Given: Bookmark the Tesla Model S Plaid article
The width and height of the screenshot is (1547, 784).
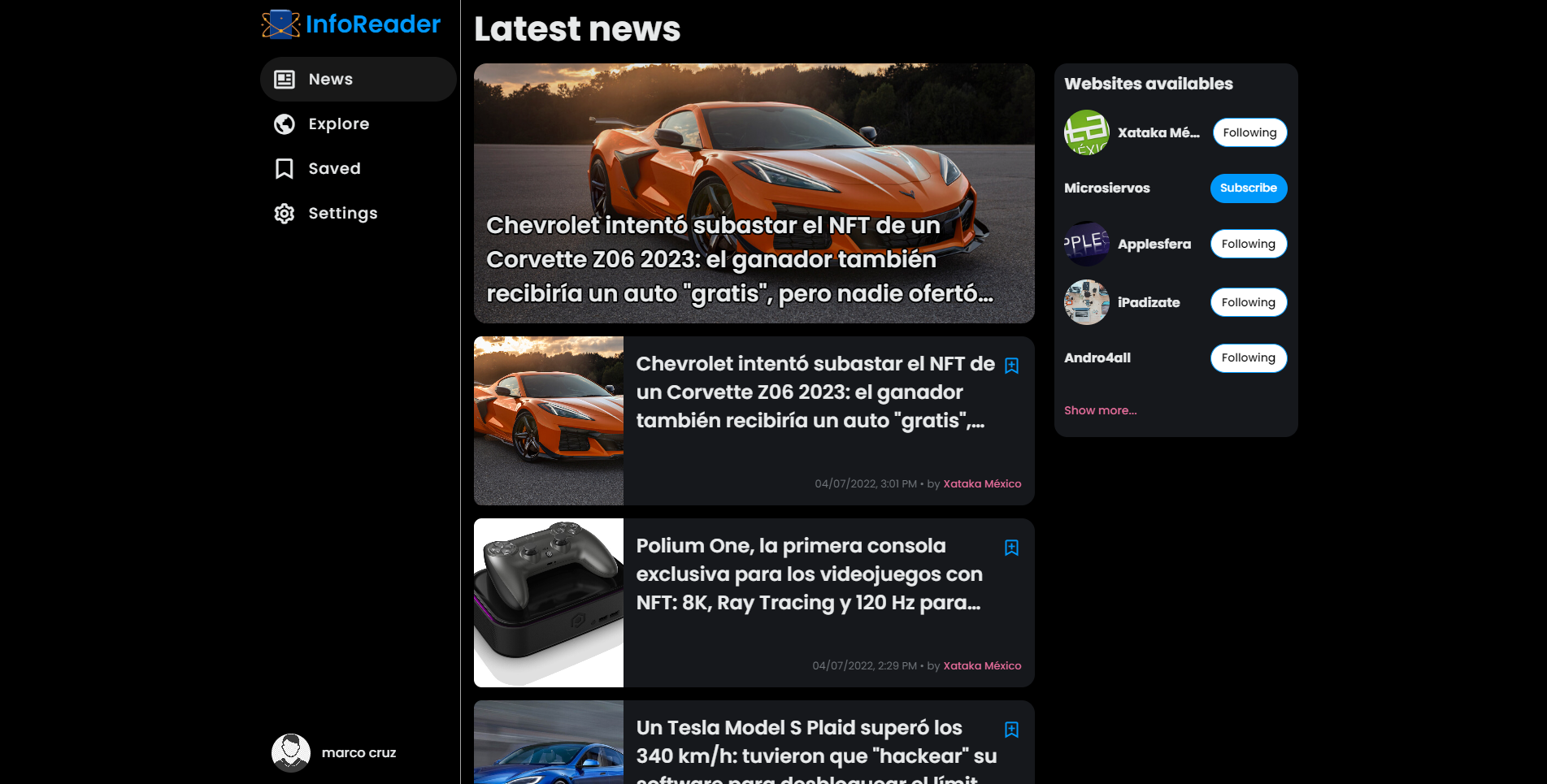Looking at the screenshot, I should pos(1011,730).
